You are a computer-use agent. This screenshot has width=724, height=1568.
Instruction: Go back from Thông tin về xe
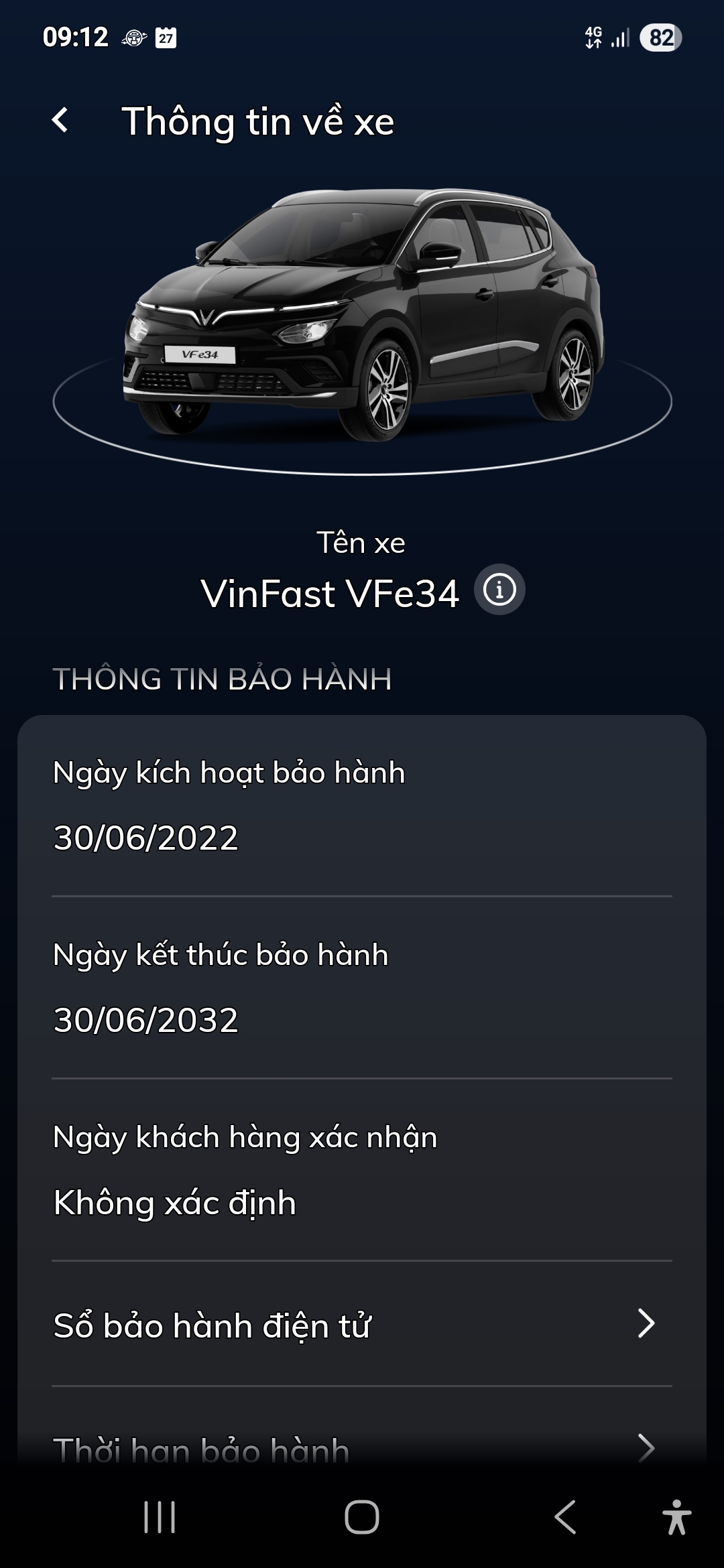click(x=60, y=121)
